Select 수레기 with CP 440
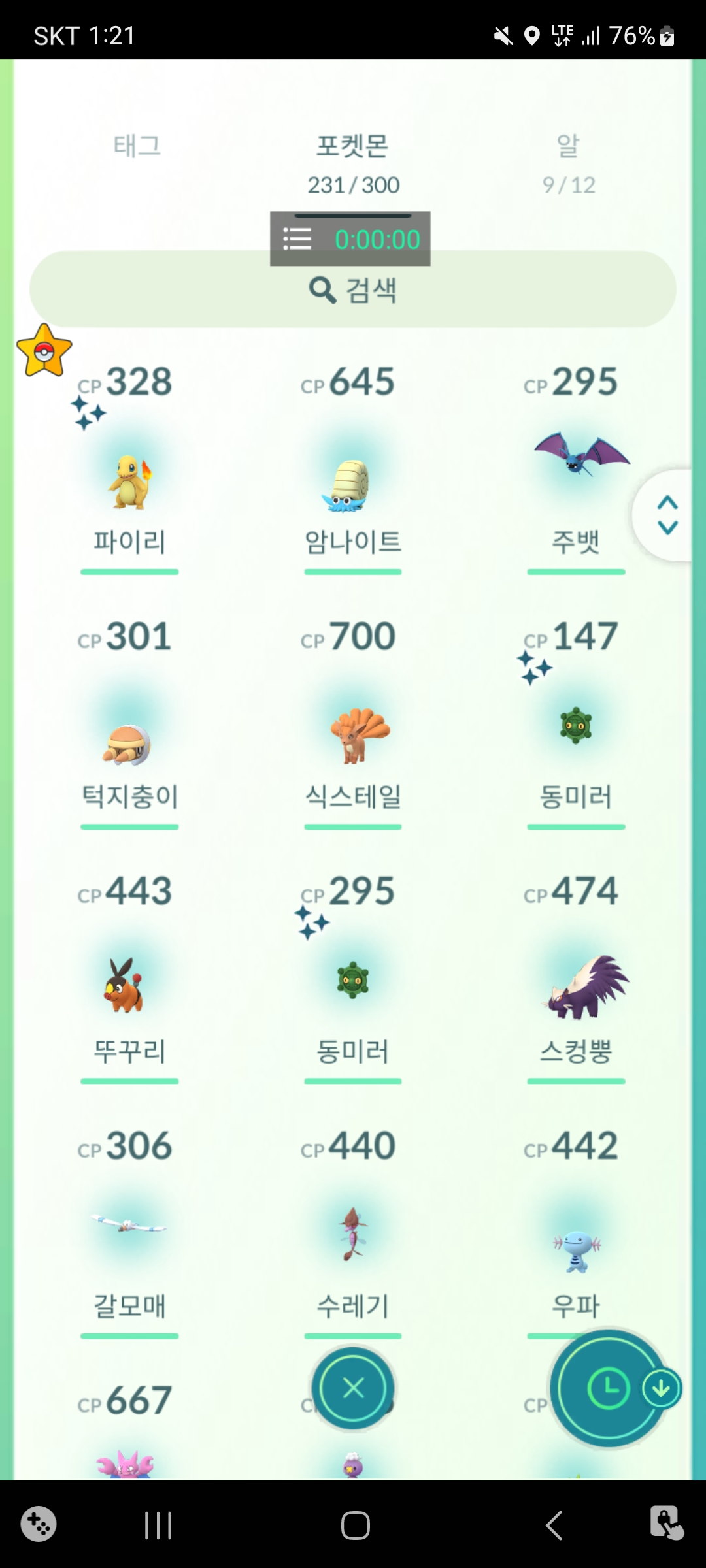Image resolution: width=706 pixels, height=1568 pixels. (353, 1235)
